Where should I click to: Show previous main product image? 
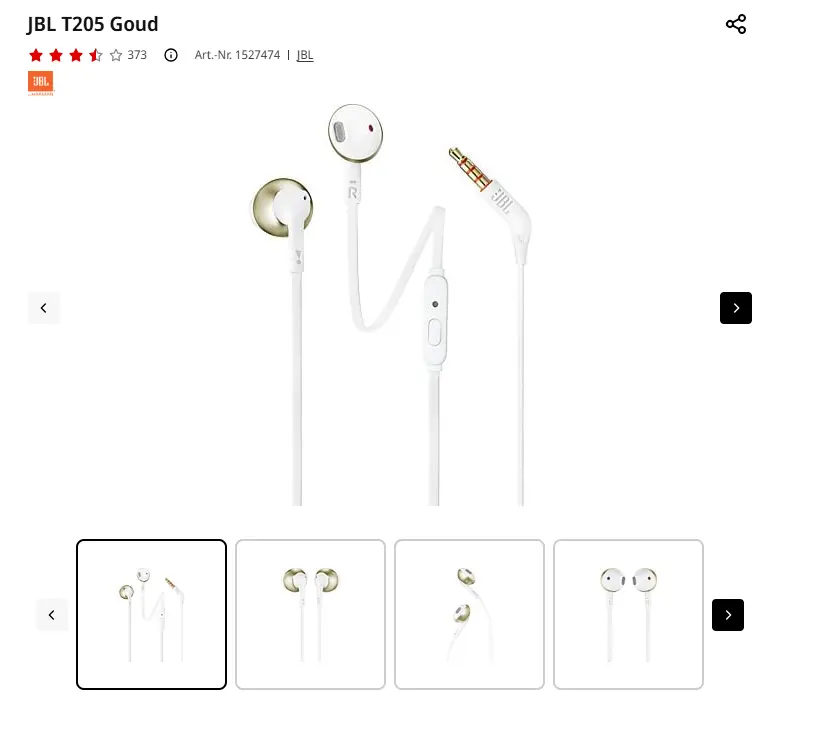(x=44, y=308)
